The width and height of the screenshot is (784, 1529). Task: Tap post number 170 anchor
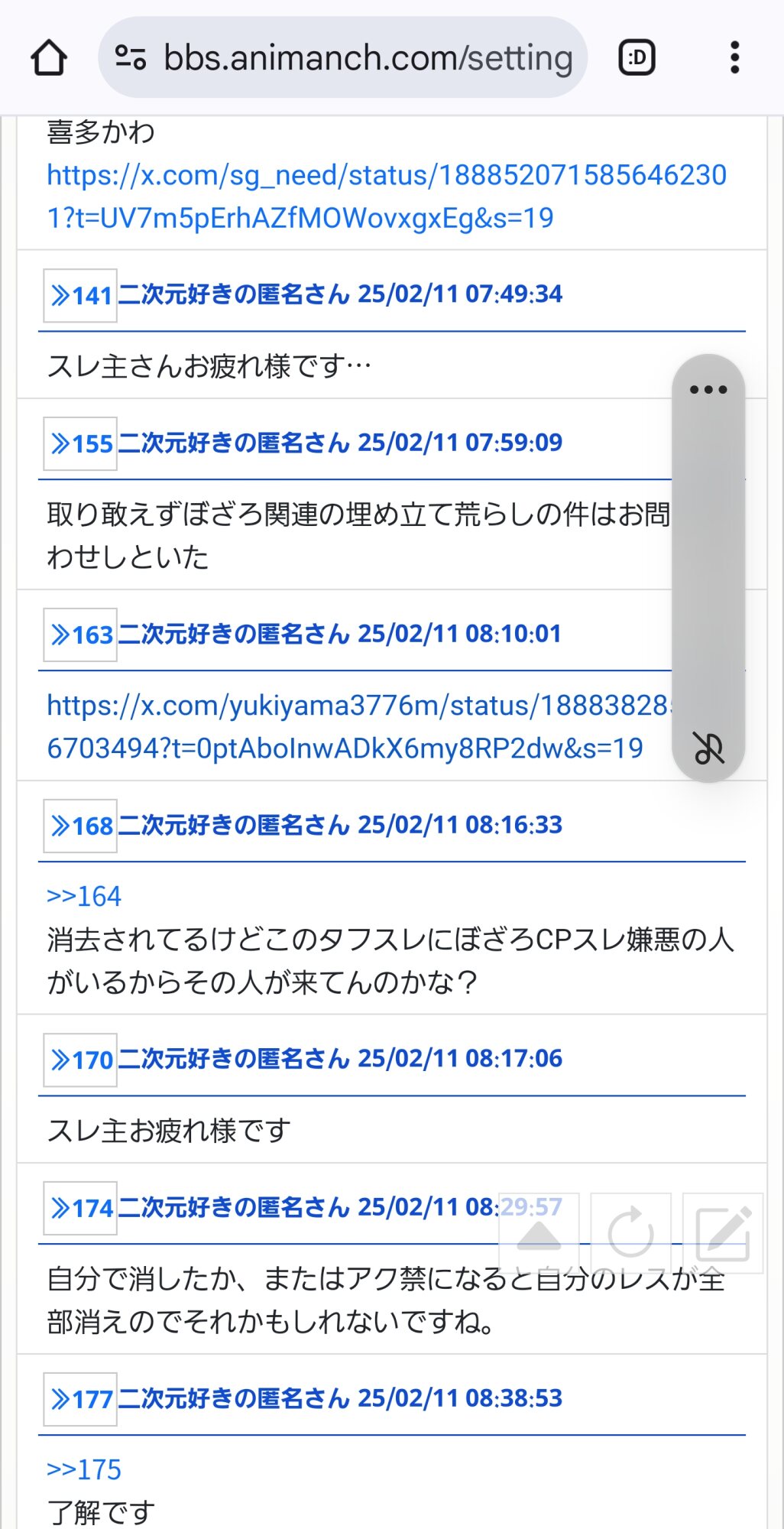(x=80, y=1060)
